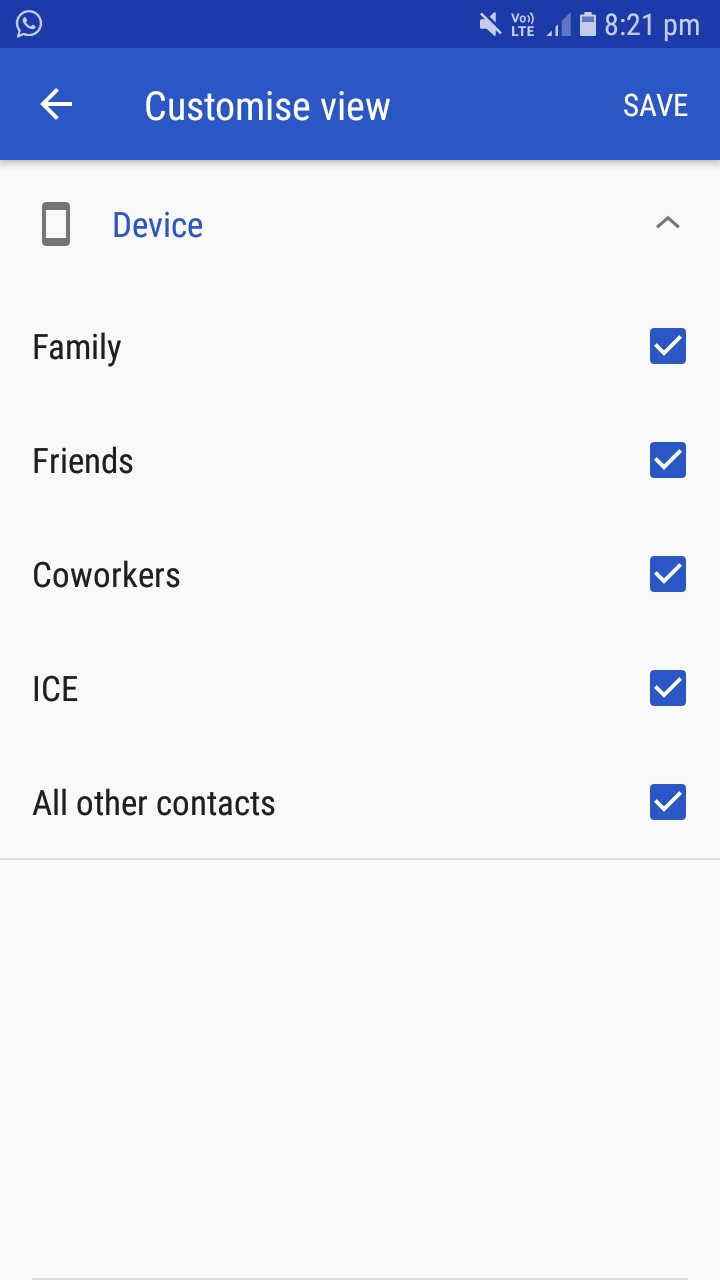Image resolution: width=720 pixels, height=1280 pixels.
Task: Disable All other contacts checkbox
Action: click(667, 802)
